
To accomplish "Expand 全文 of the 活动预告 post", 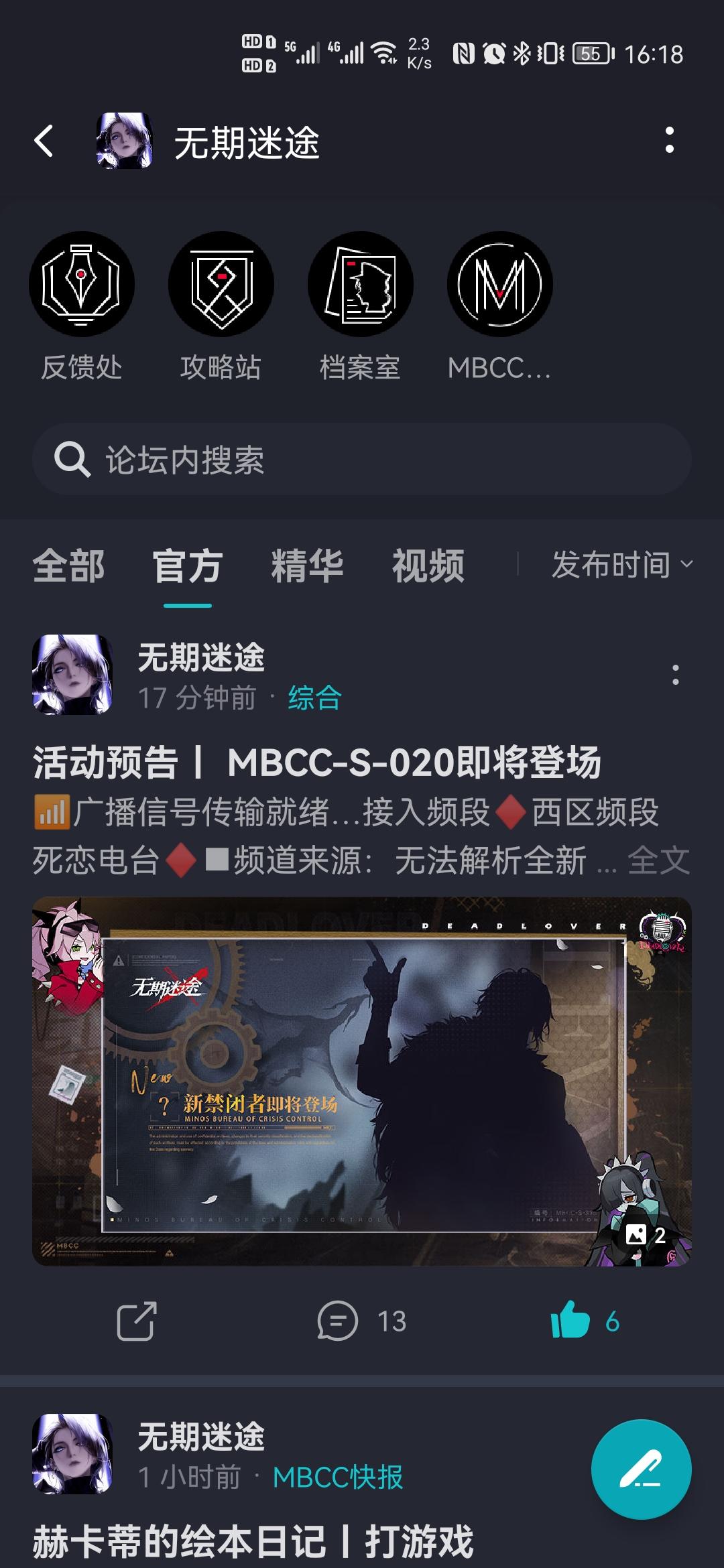I will (x=658, y=860).
